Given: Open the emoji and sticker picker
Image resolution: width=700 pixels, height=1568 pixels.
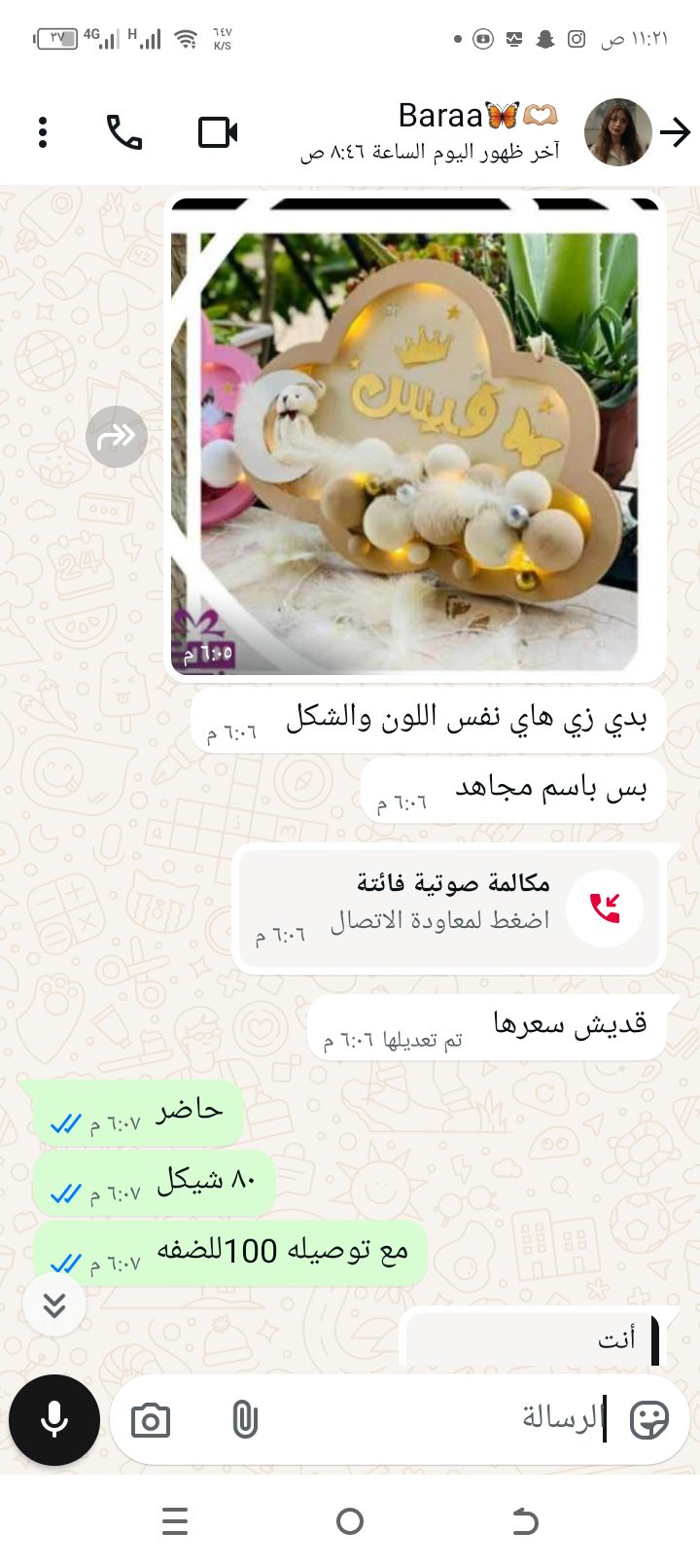Looking at the screenshot, I should (x=648, y=1420).
